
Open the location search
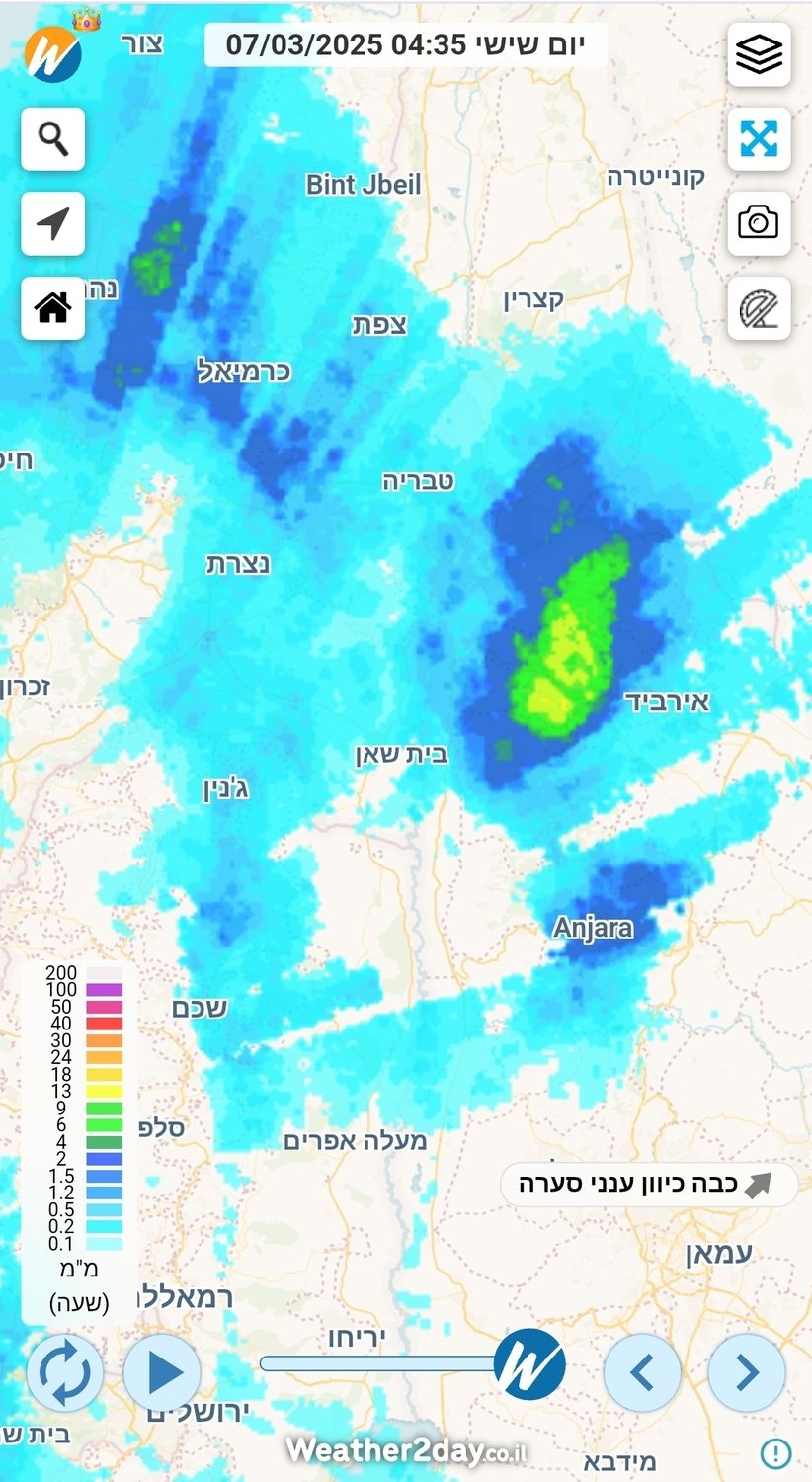pos(53,139)
